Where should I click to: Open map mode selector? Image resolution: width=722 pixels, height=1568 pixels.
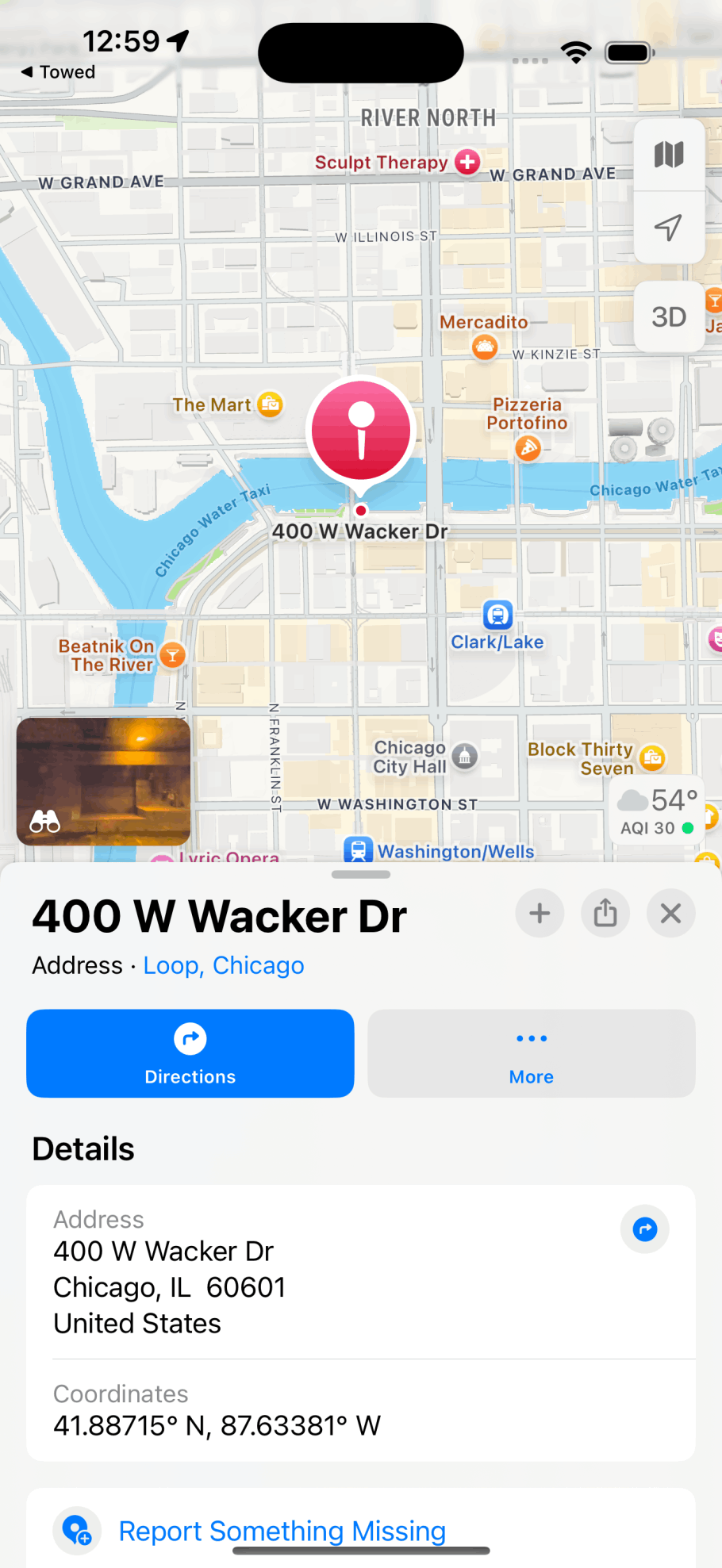pos(669,155)
